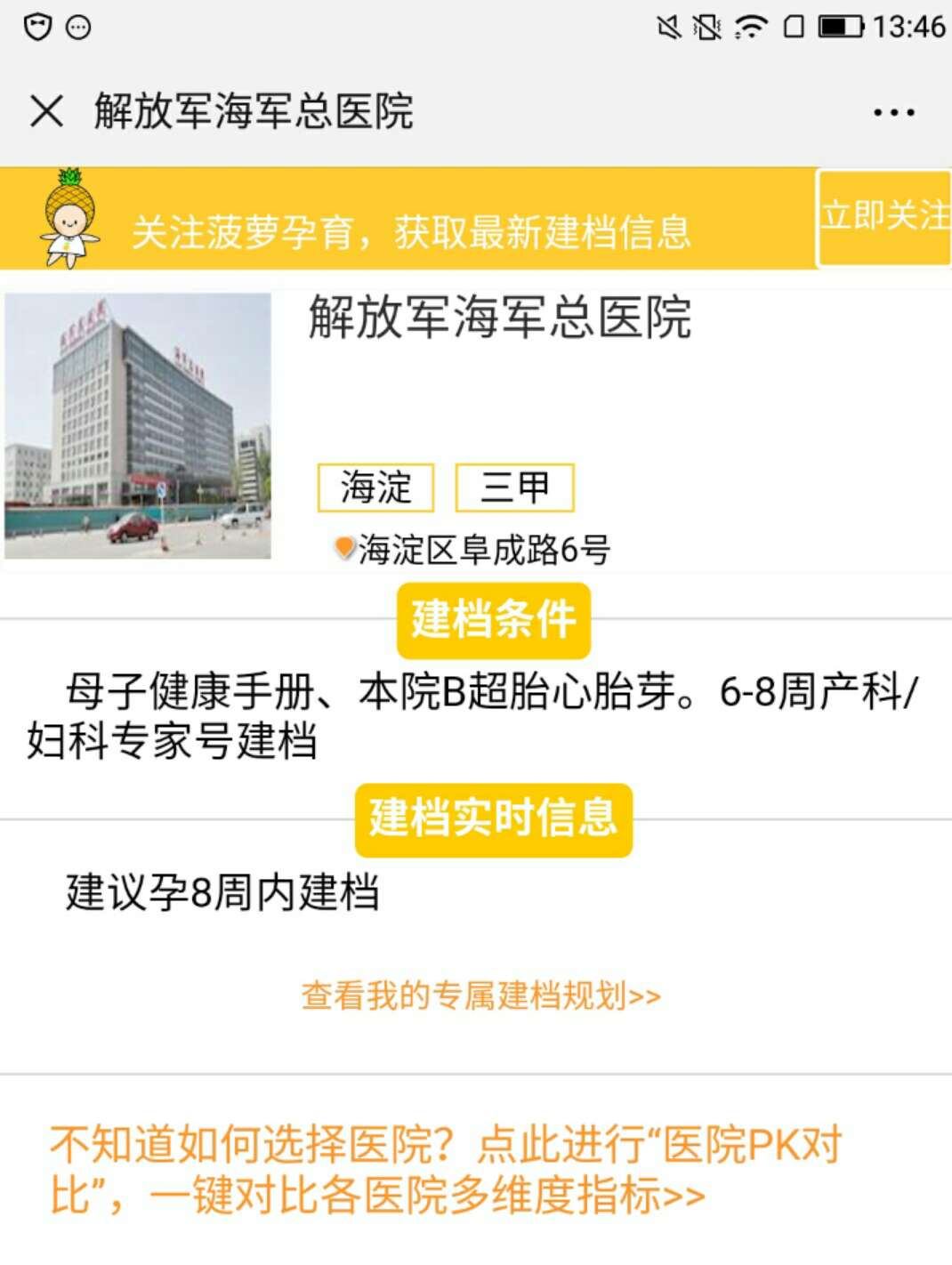952x1265 pixels.
Task: Tap the 关注菠萝孕育 banner
Action: pyautogui.click(x=409, y=232)
